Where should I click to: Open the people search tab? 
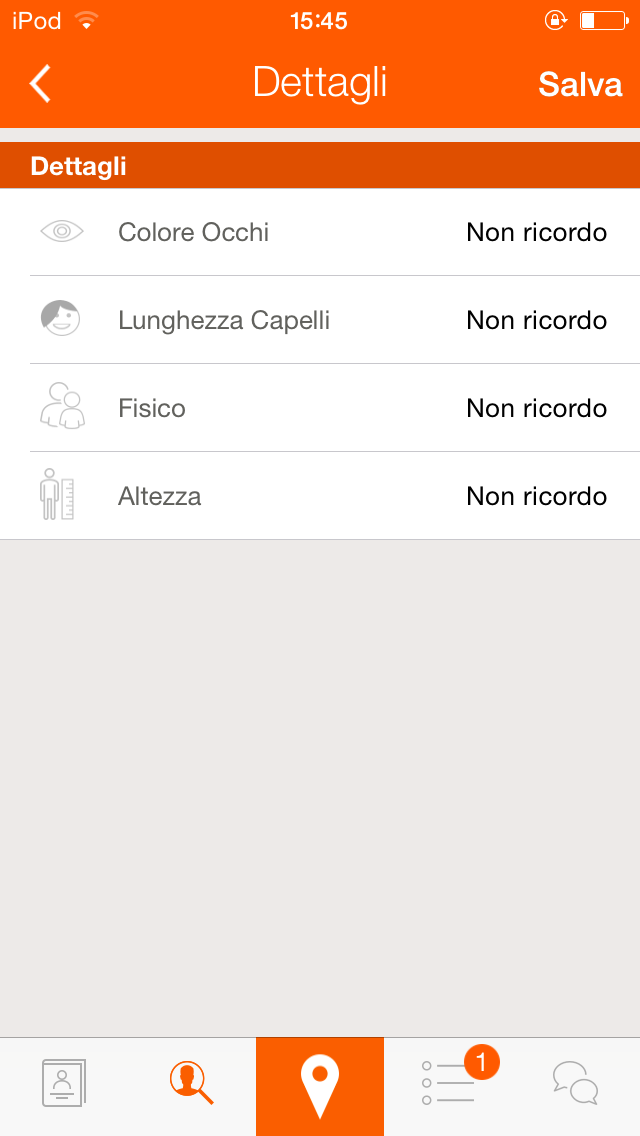(191, 1084)
